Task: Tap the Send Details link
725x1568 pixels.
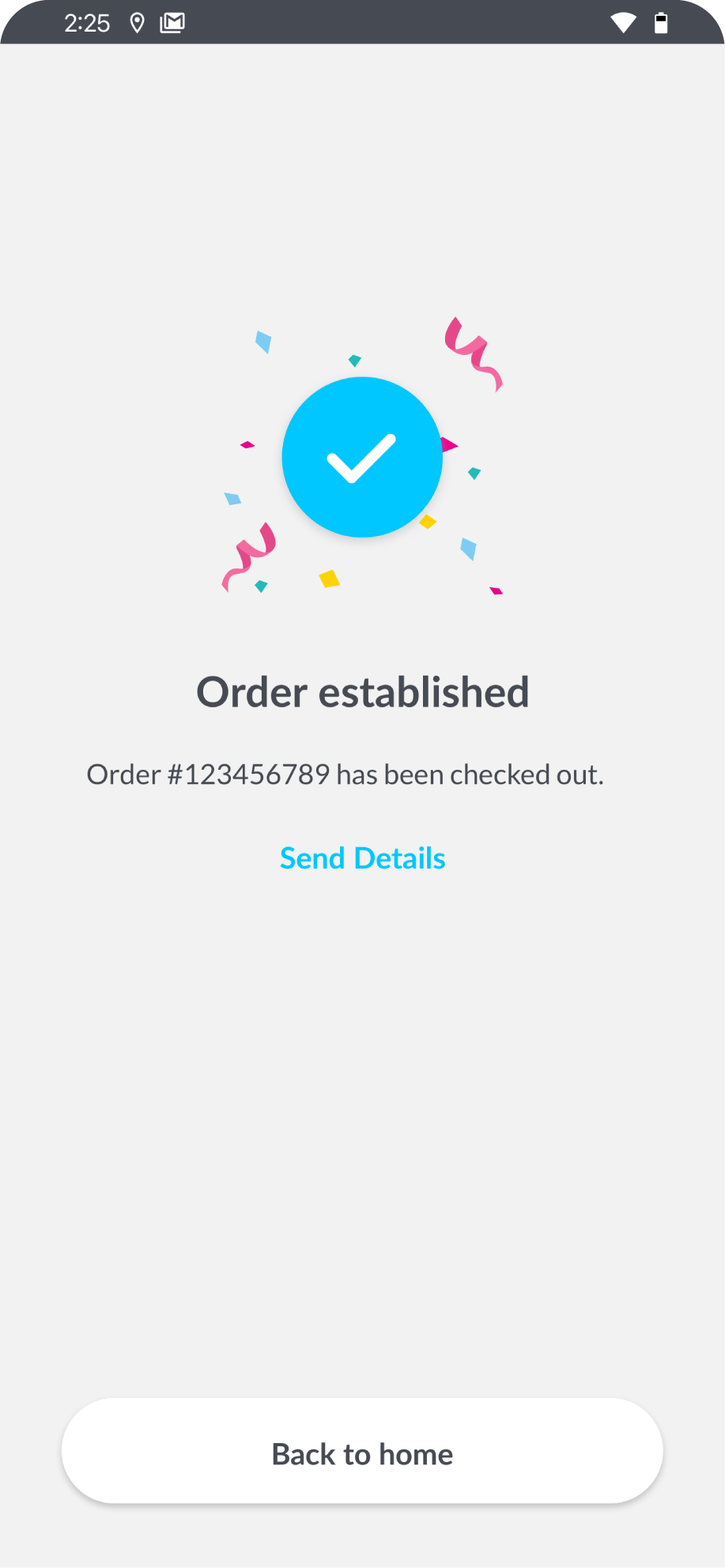Action: click(x=362, y=858)
